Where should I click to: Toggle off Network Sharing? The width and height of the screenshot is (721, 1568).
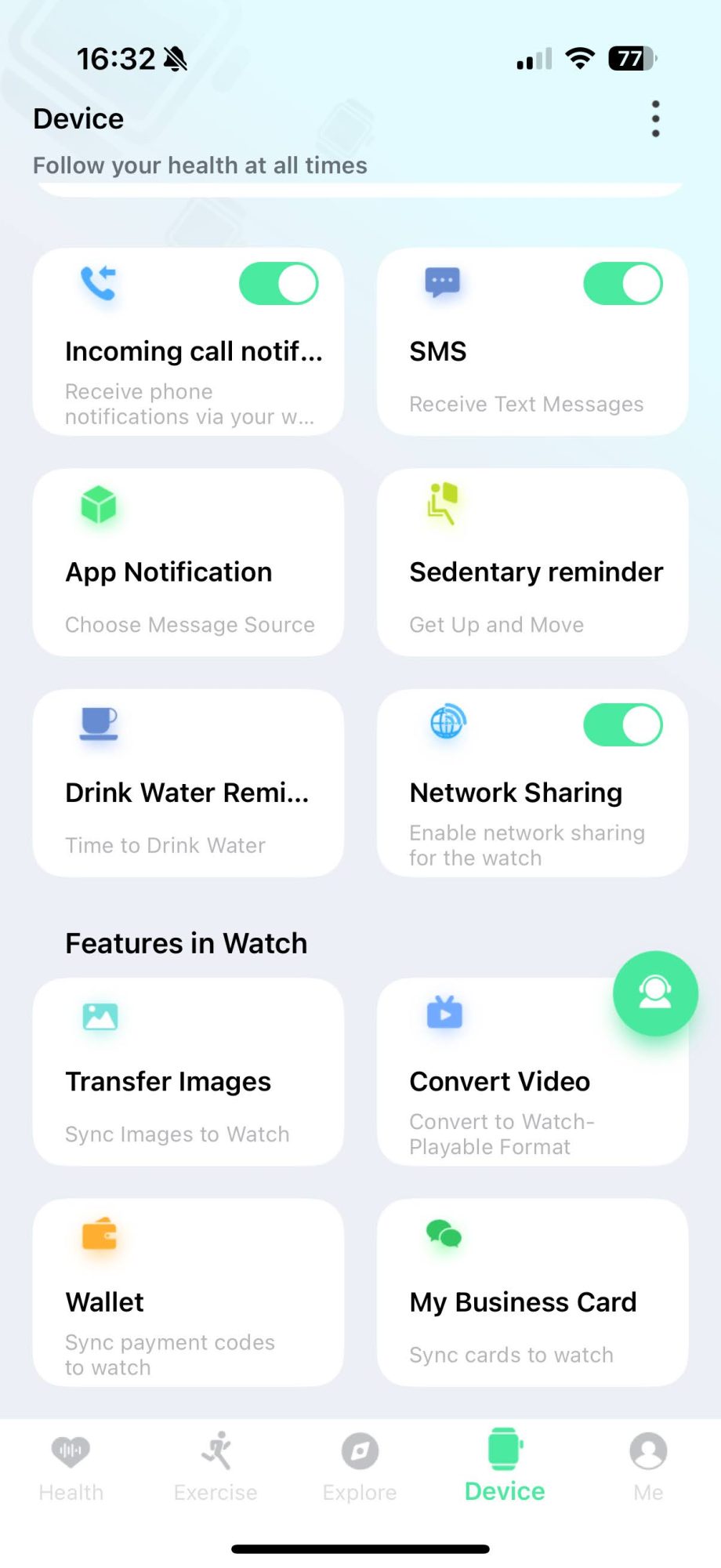pos(622,725)
